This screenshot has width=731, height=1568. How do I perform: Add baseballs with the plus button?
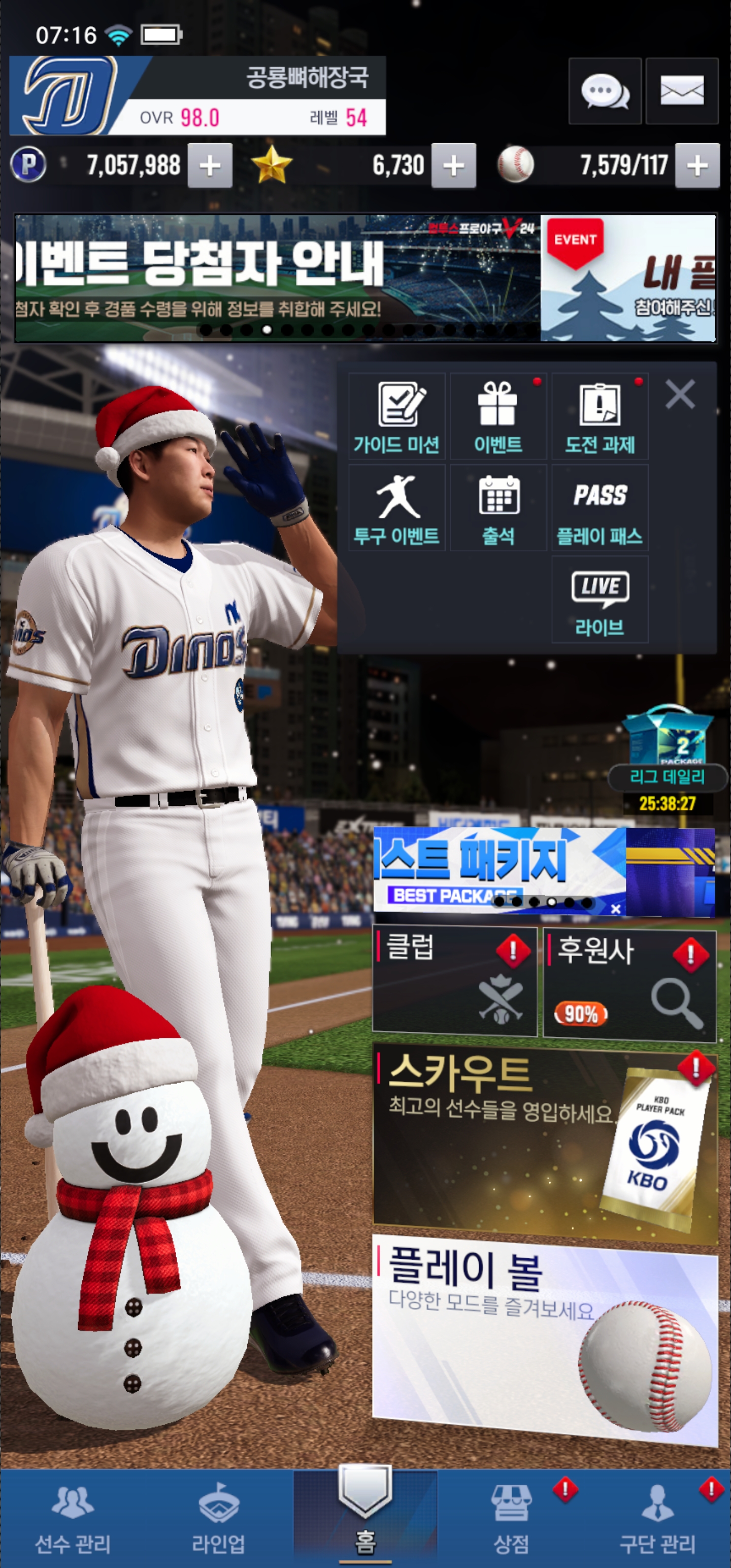click(697, 166)
